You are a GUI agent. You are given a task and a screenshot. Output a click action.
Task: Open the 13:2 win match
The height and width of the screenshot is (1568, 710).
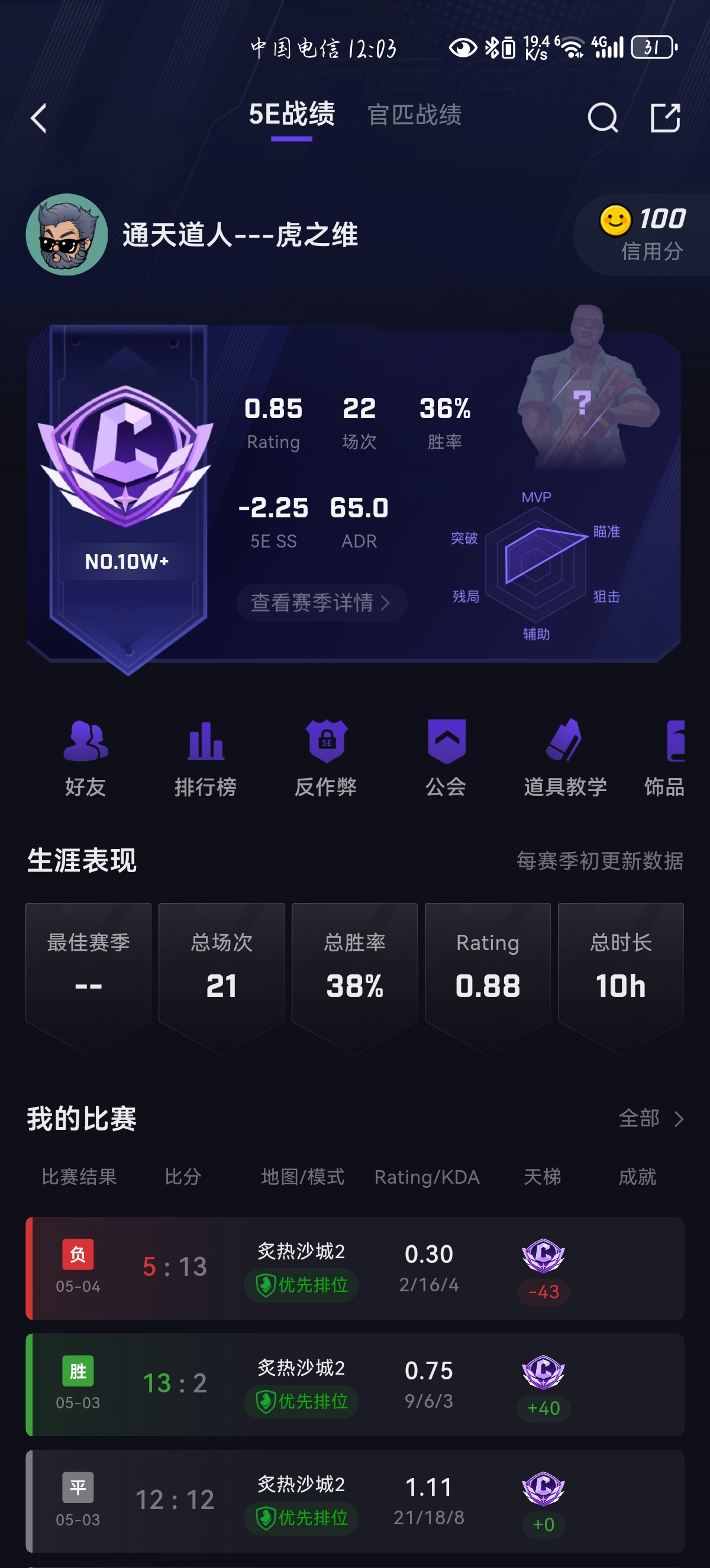coord(355,1385)
